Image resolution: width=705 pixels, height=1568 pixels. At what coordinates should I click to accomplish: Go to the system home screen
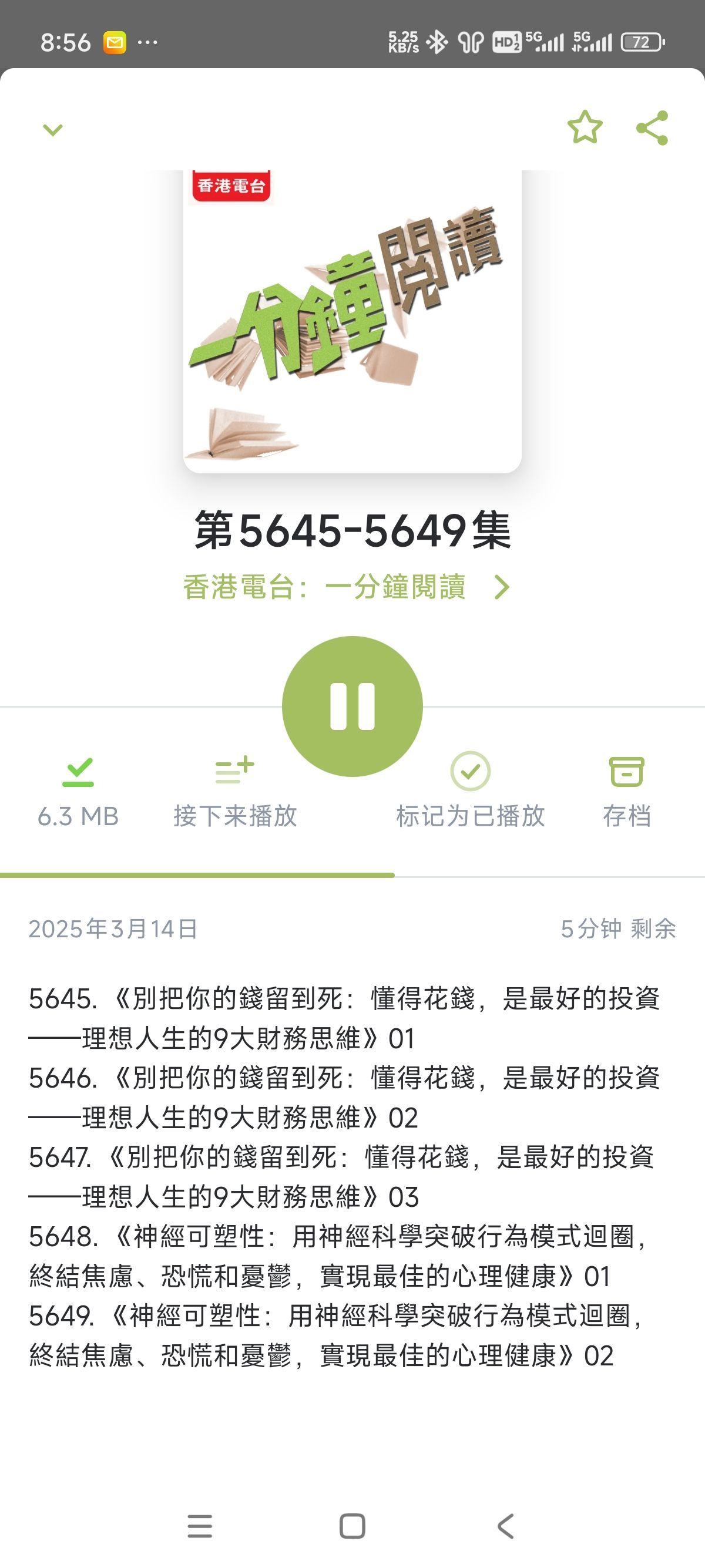pos(352,1526)
